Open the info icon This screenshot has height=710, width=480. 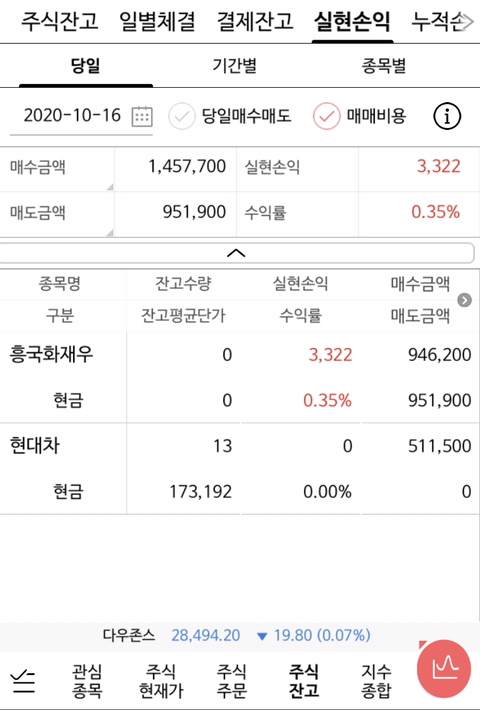pyautogui.click(x=447, y=117)
